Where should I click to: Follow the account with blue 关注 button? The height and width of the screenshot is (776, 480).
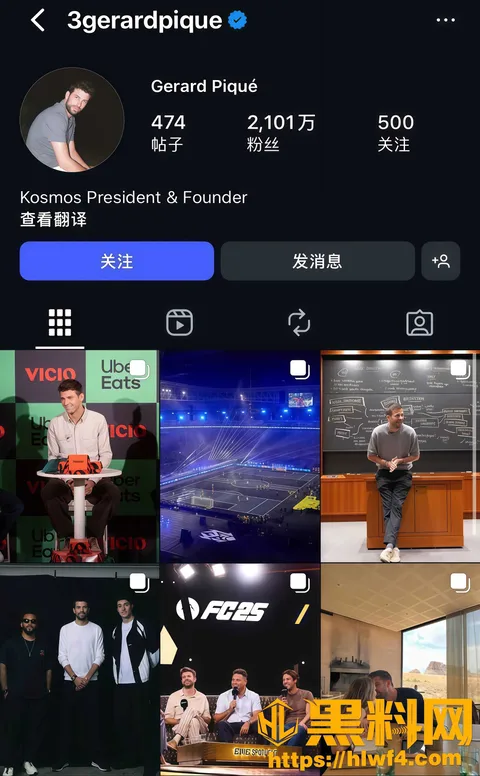coord(117,261)
